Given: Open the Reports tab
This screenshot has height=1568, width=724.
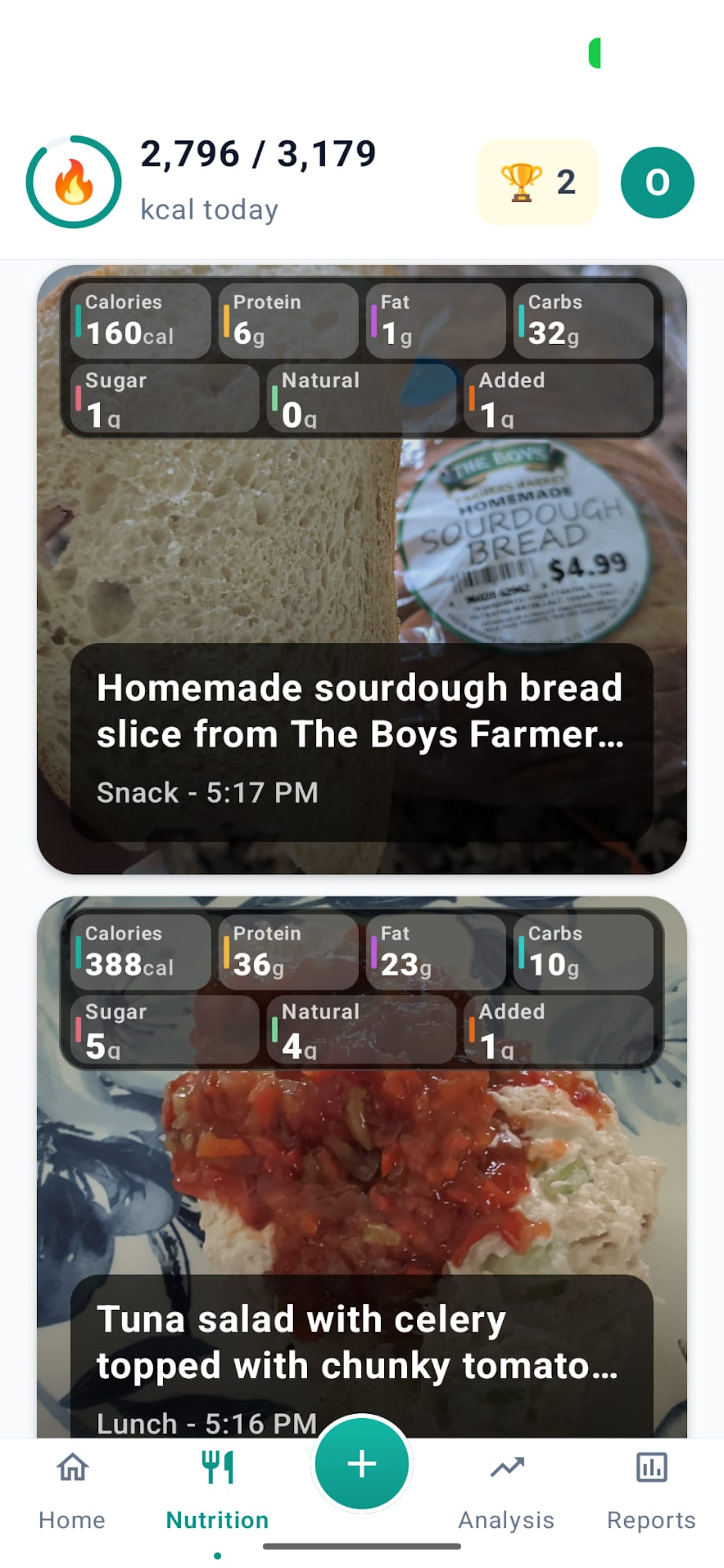Looking at the screenshot, I should (651, 1490).
